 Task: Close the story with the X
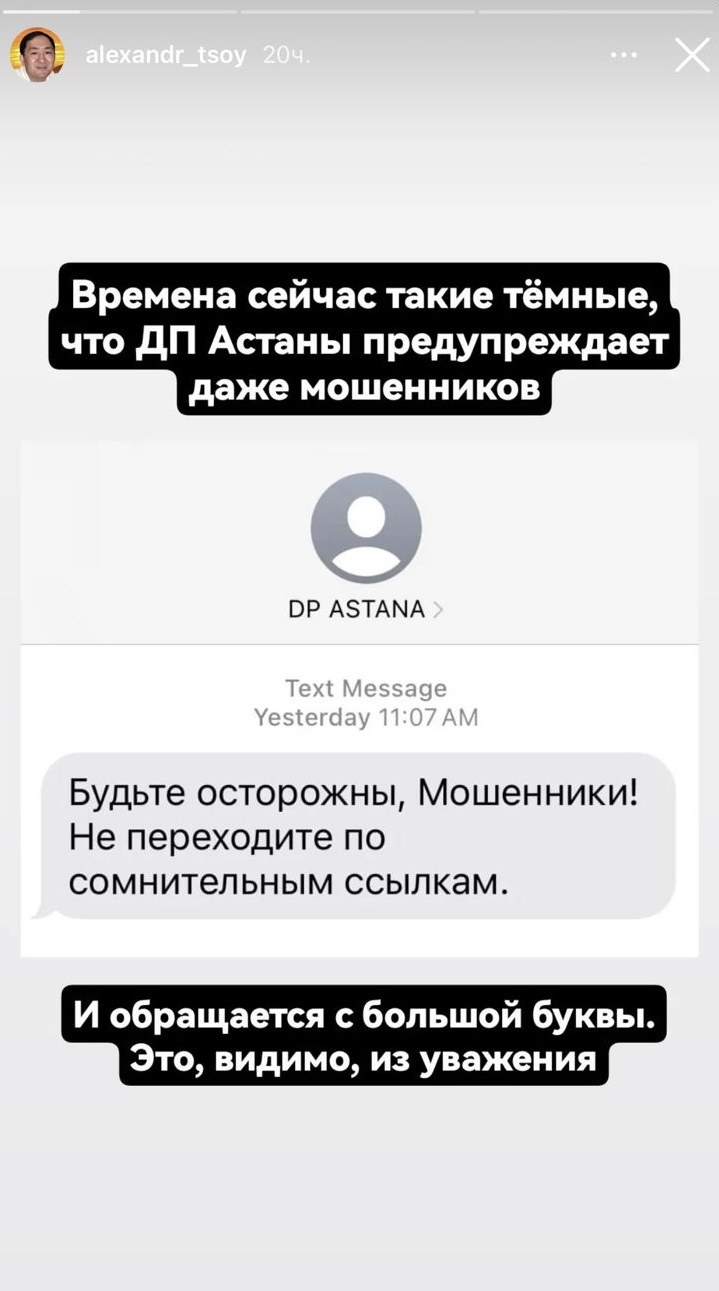691,55
